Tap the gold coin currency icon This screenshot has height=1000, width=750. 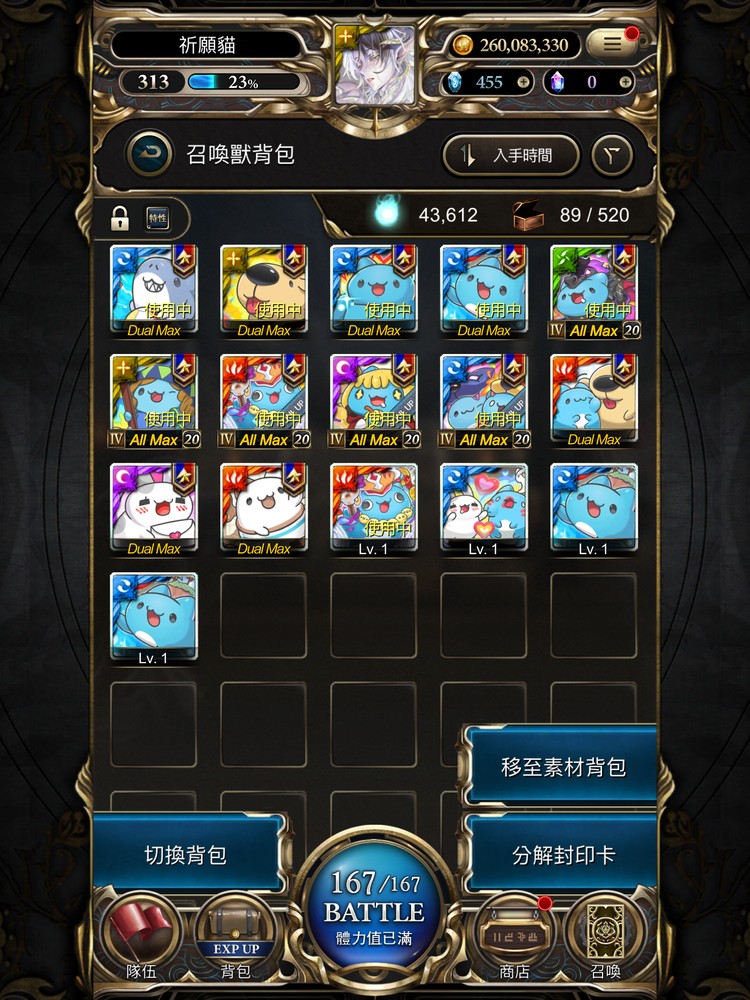(x=465, y=45)
